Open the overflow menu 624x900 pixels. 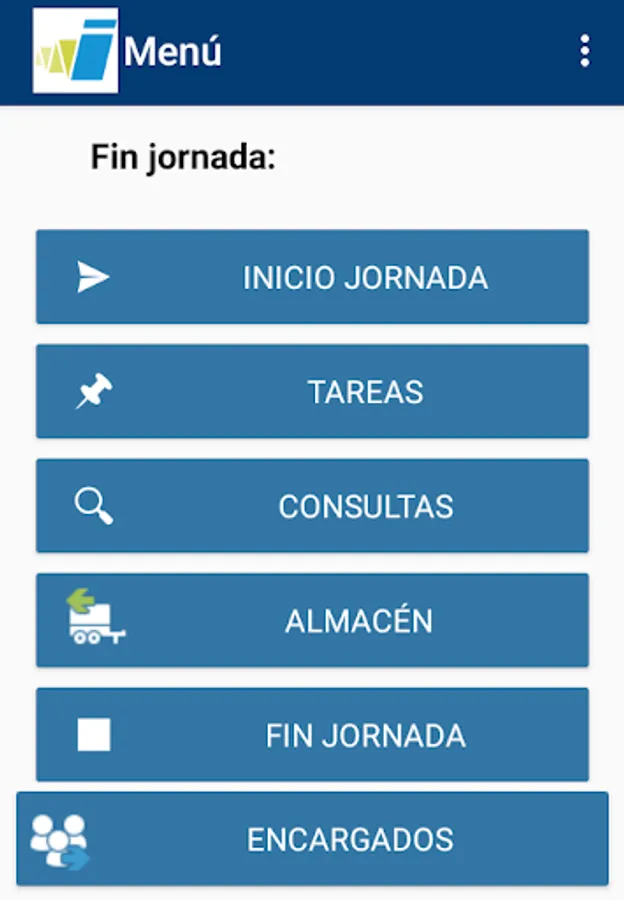click(x=585, y=51)
